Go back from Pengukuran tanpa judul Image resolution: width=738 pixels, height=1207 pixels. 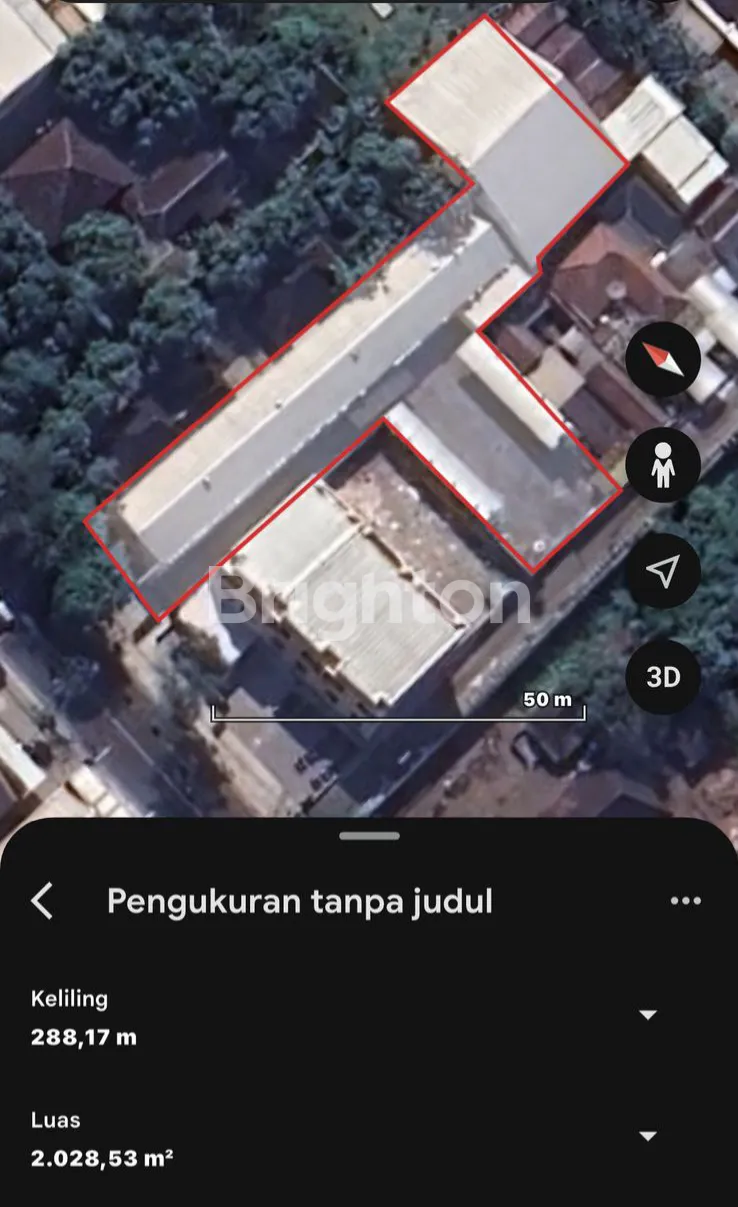pyautogui.click(x=42, y=901)
